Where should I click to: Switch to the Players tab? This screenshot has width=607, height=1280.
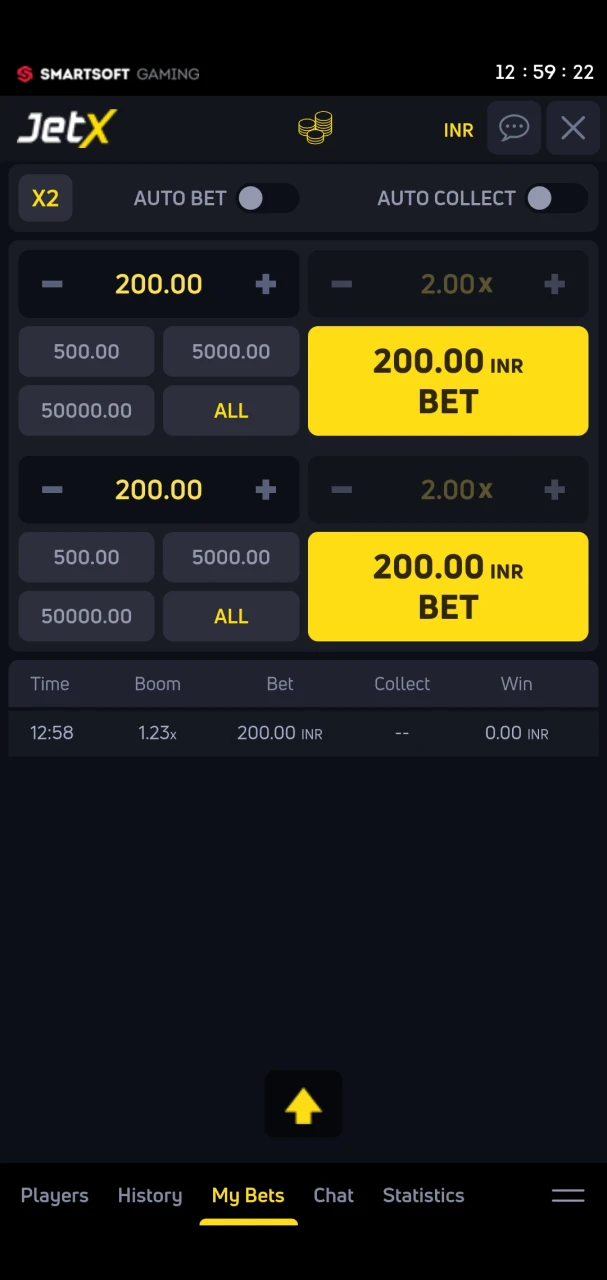point(54,1195)
